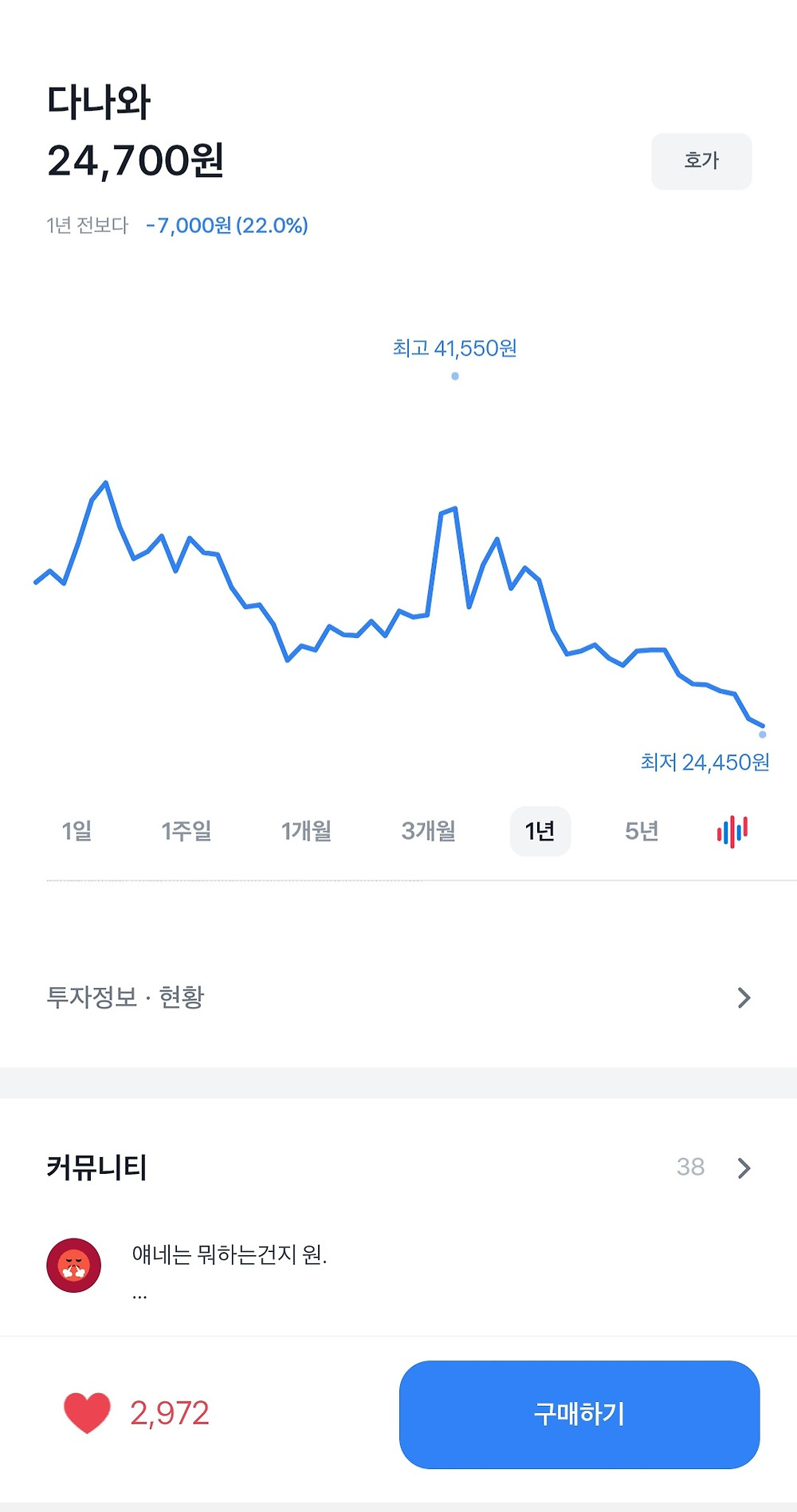Open 투자정보 · 현황 details

pyautogui.click(x=398, y=997)
